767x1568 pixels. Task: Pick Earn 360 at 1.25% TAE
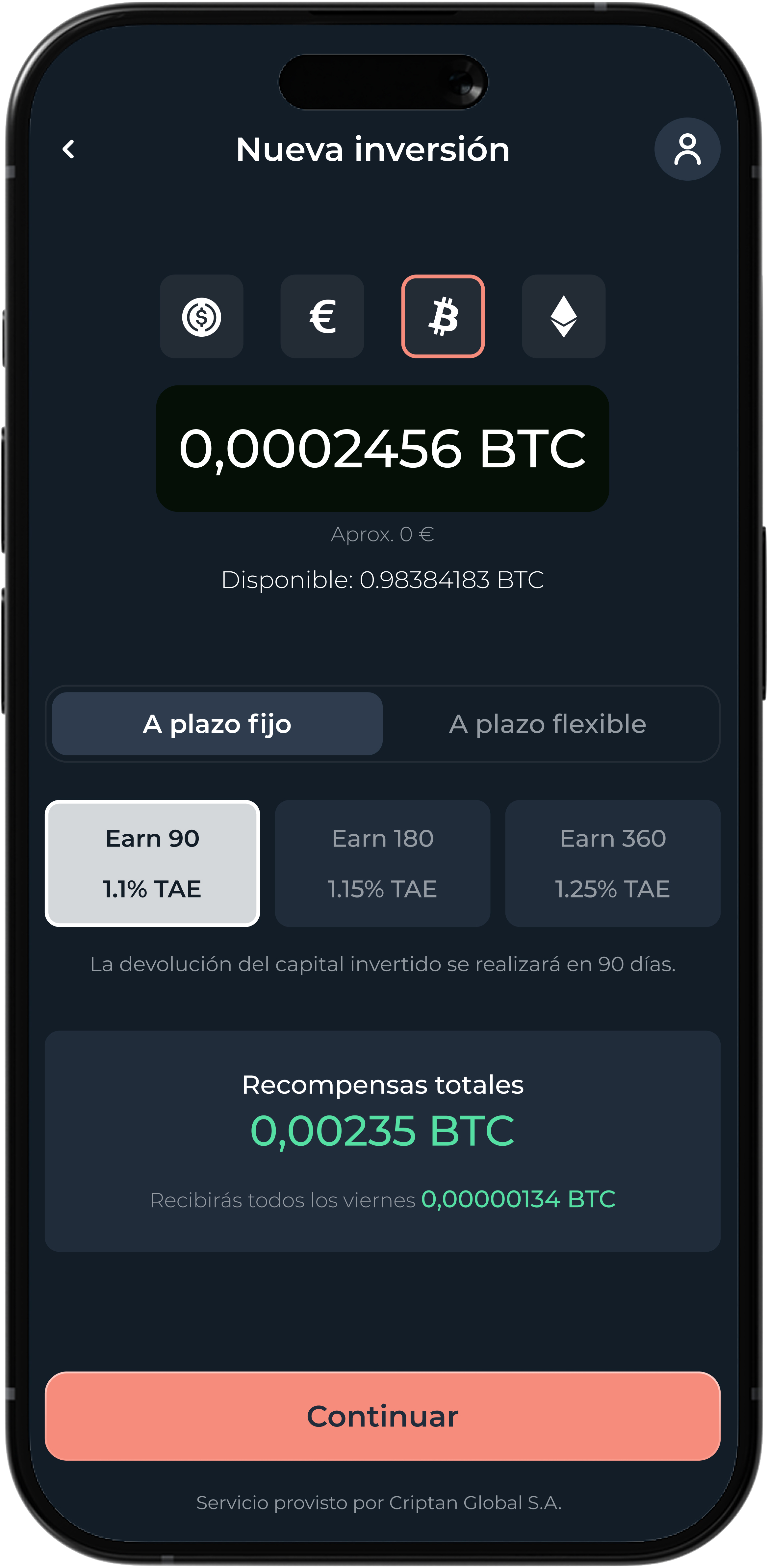tap(612, 863)
